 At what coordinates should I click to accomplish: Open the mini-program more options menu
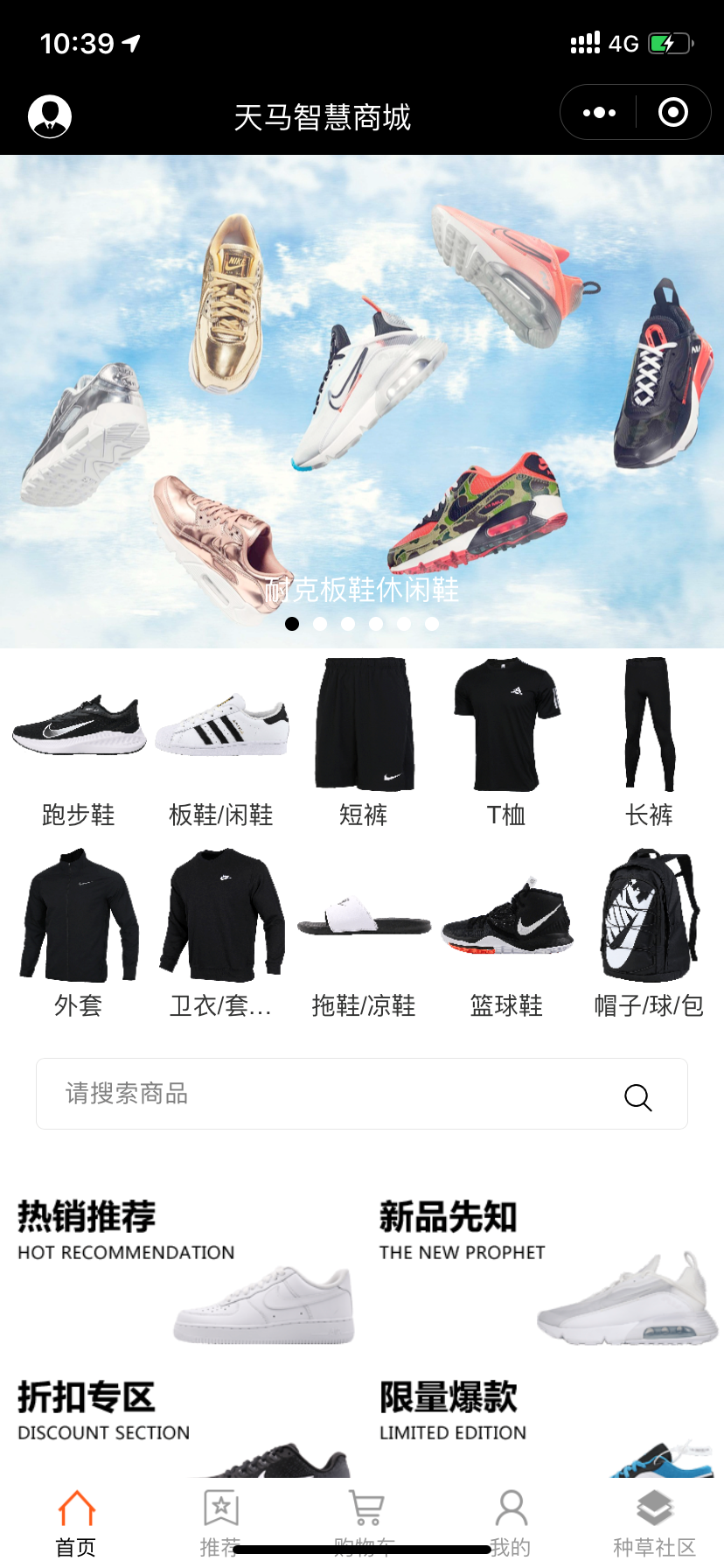click(x=597, y=112)
